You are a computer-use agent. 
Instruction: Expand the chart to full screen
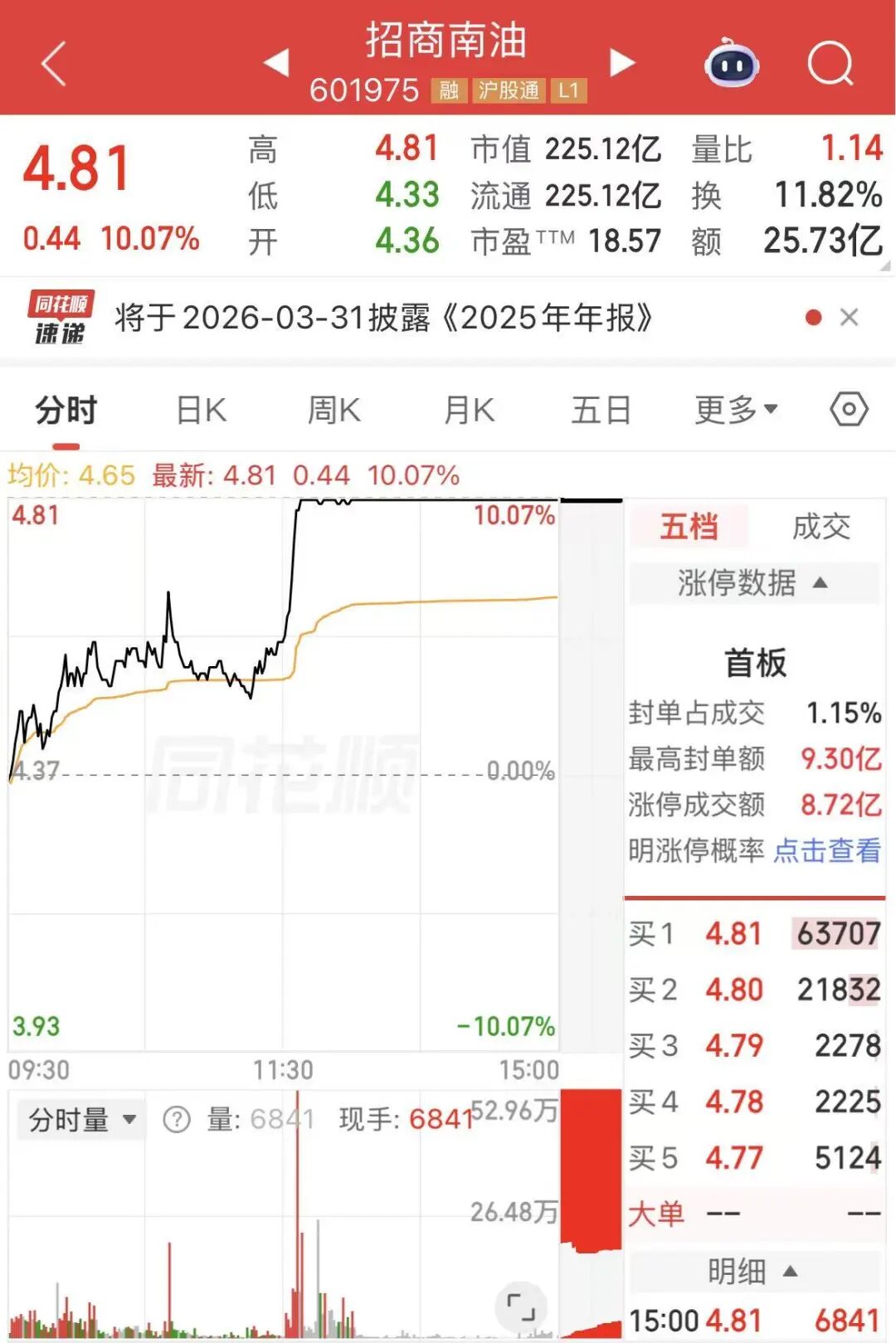click(520, 1307)
